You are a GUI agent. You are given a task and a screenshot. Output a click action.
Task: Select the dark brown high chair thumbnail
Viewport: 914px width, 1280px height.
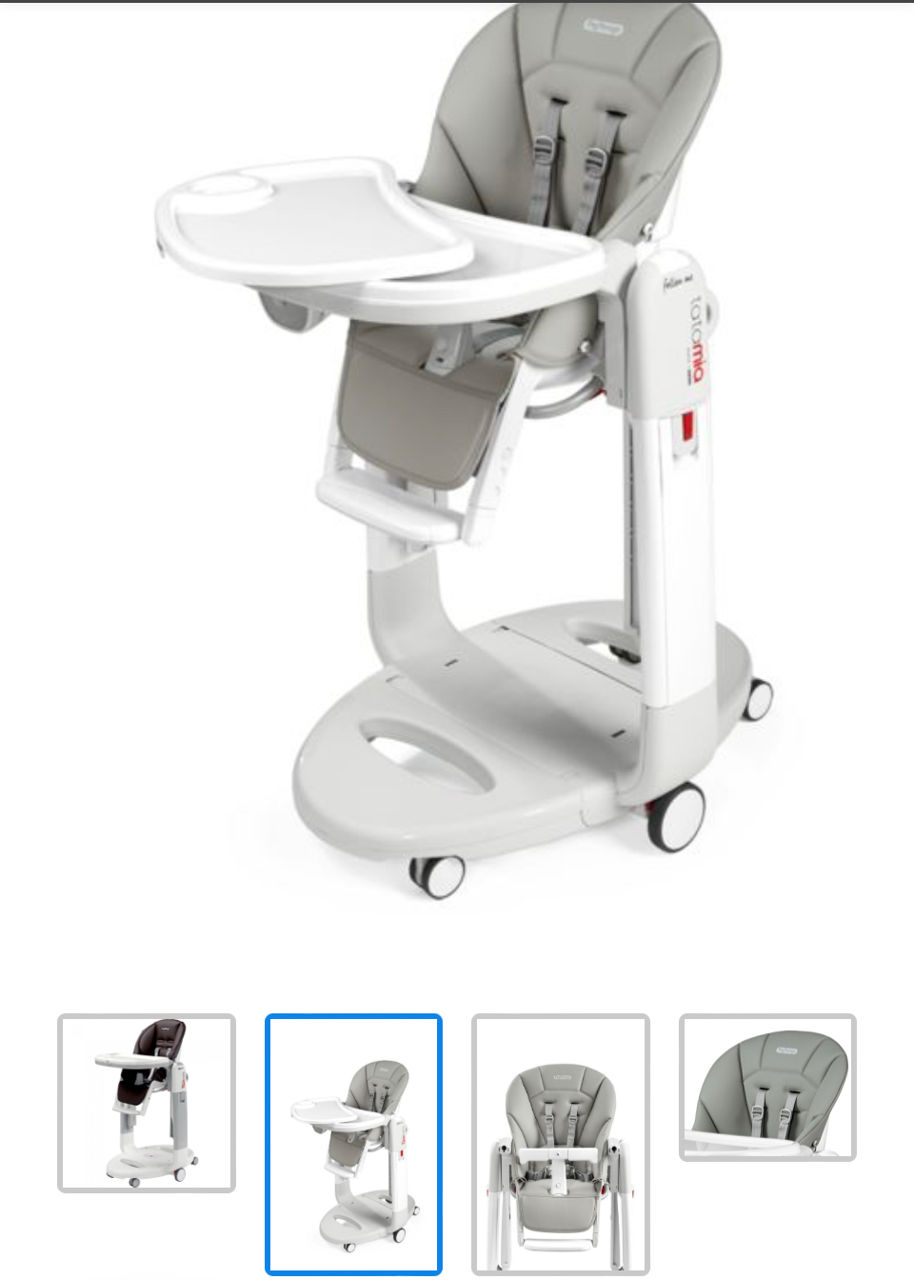coord(147,1103)
